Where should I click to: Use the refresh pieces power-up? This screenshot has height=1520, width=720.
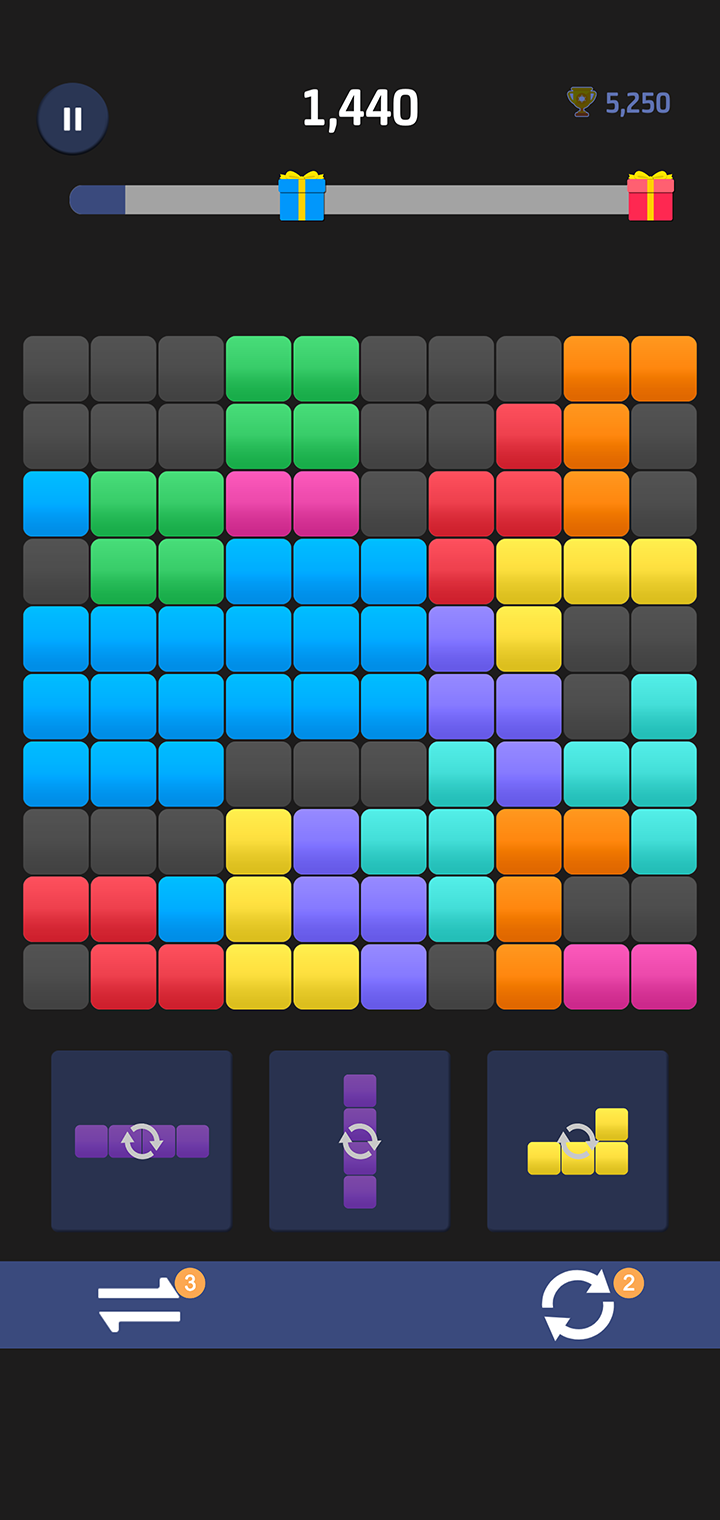578,1305
